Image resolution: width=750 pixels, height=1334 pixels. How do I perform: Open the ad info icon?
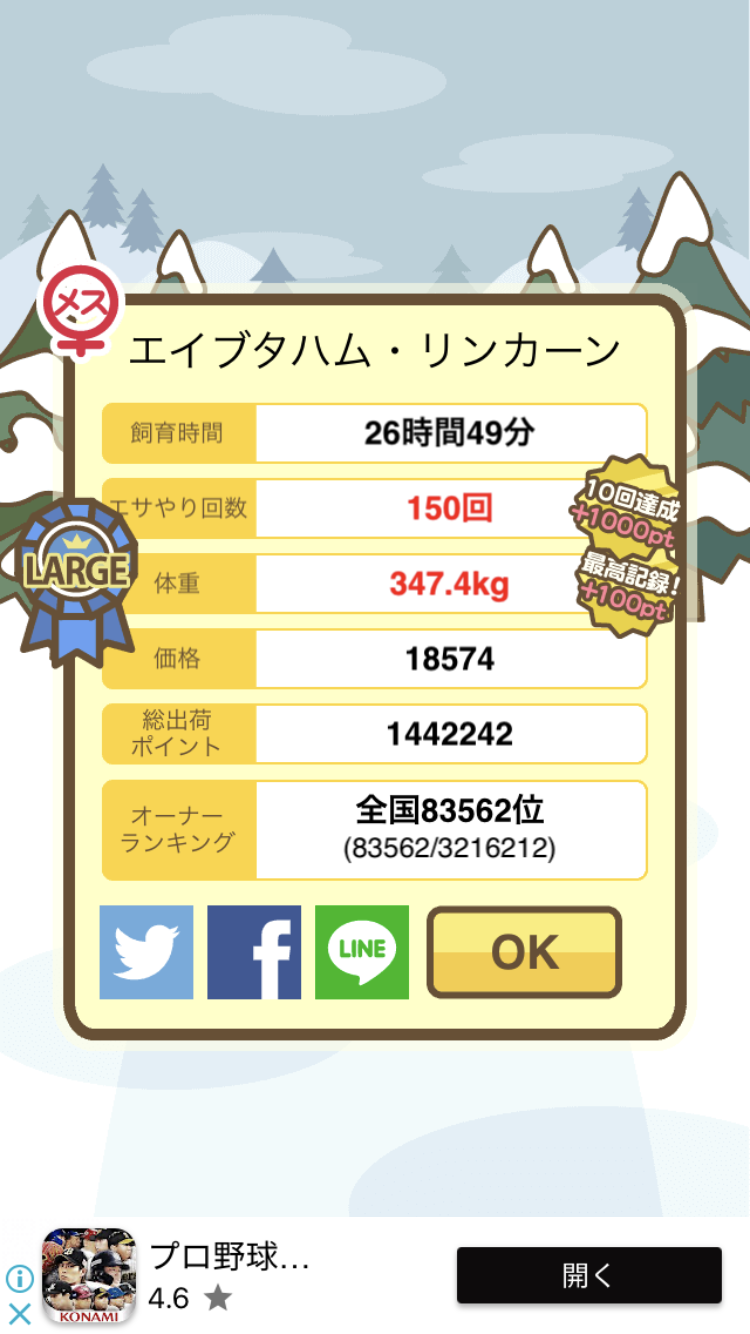tap(19, 1279)
